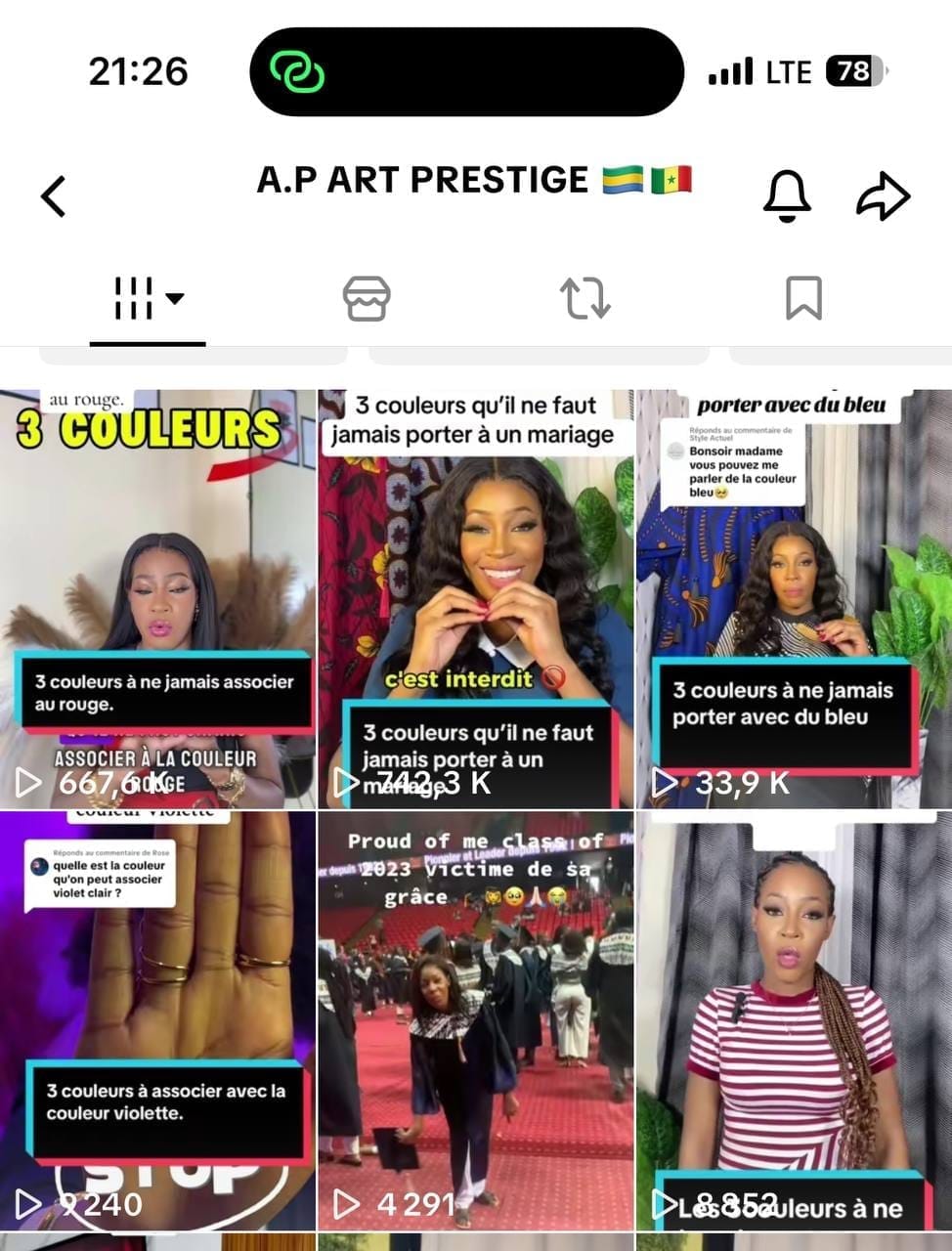The height and width of the screenshot is (1251, 952).
Task: Open the Proud of me class of 2023 video
Action: (x=476, y=1020)
